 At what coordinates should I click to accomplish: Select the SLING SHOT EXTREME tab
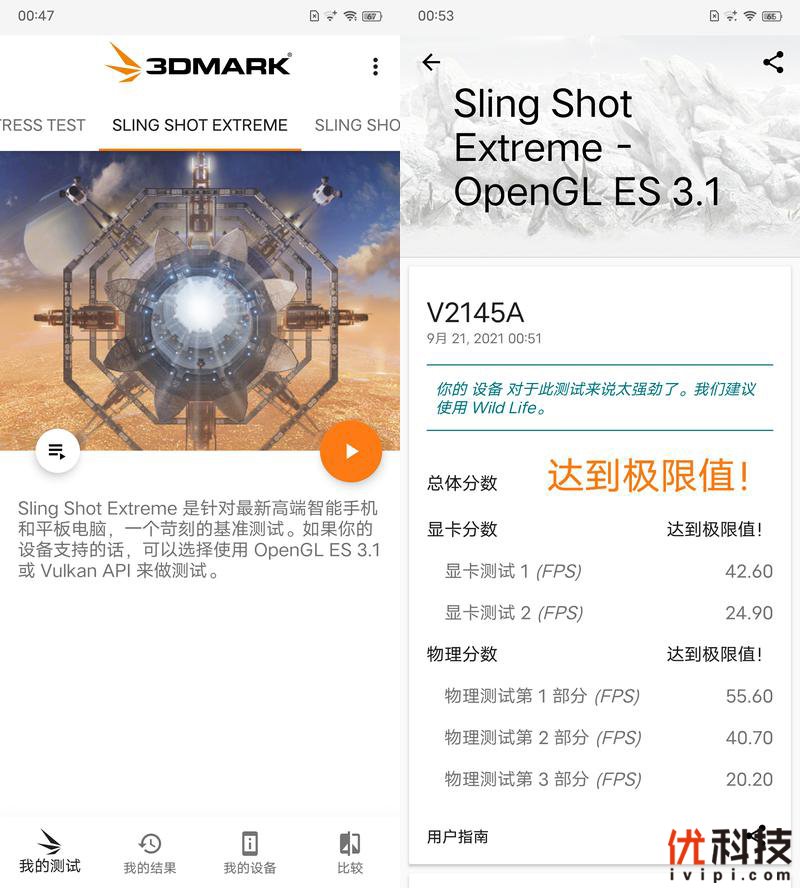[200, 125]
